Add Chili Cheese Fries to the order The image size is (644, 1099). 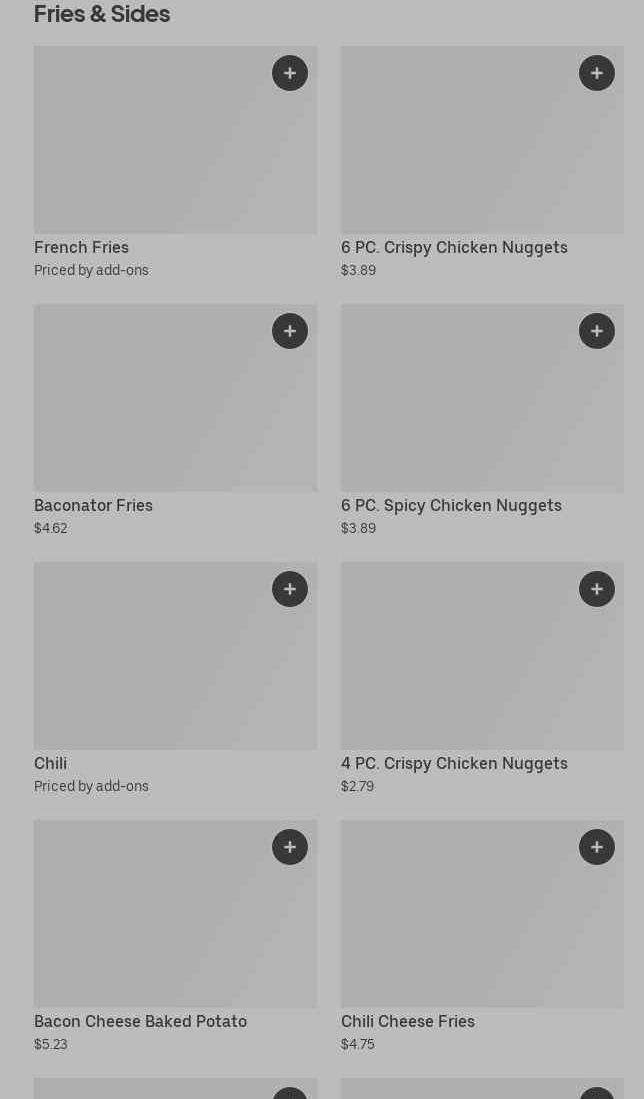(597, 847)
